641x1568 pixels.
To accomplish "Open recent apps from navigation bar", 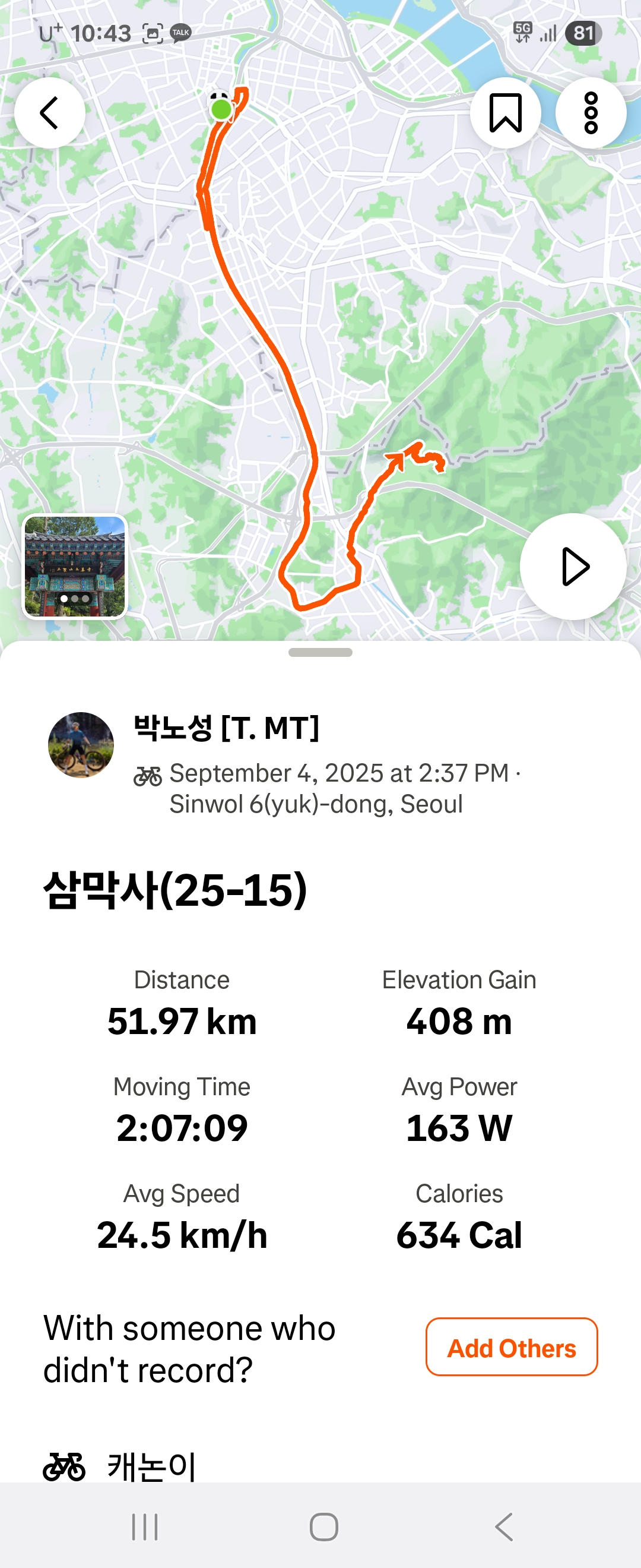I will coord(145,1526).
